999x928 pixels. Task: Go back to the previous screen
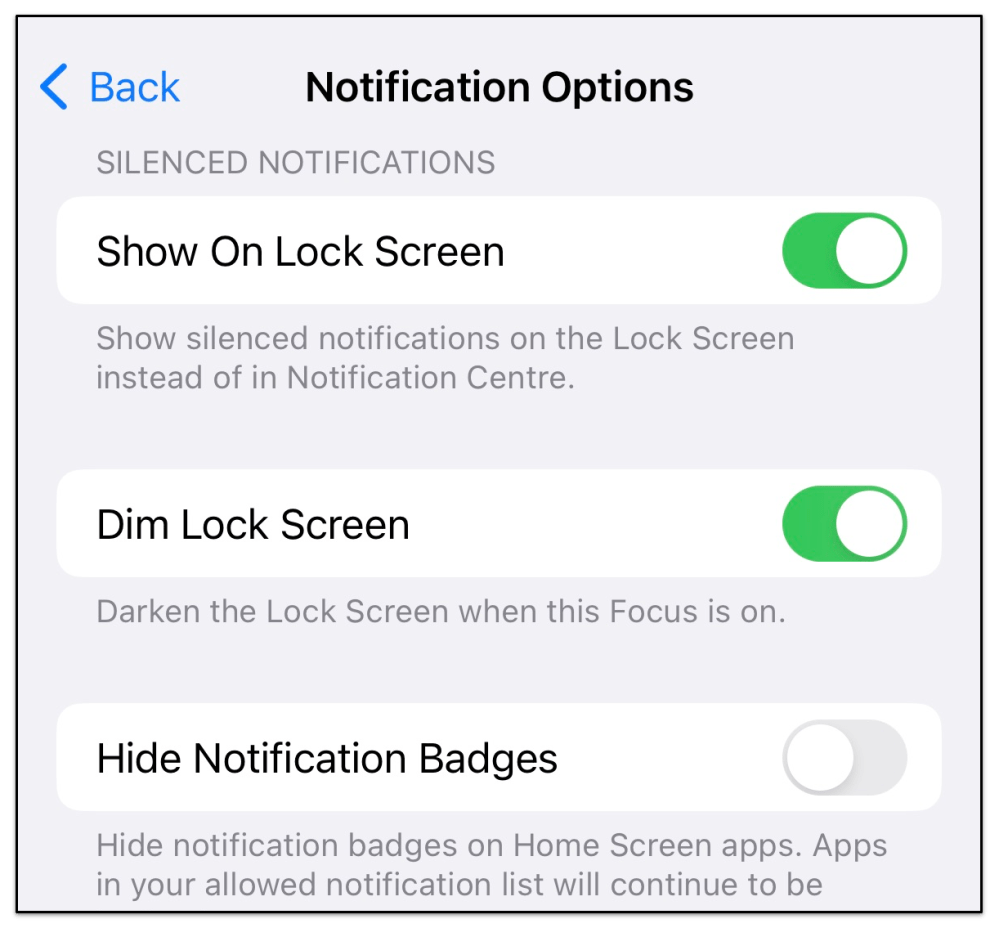[110, 88]
